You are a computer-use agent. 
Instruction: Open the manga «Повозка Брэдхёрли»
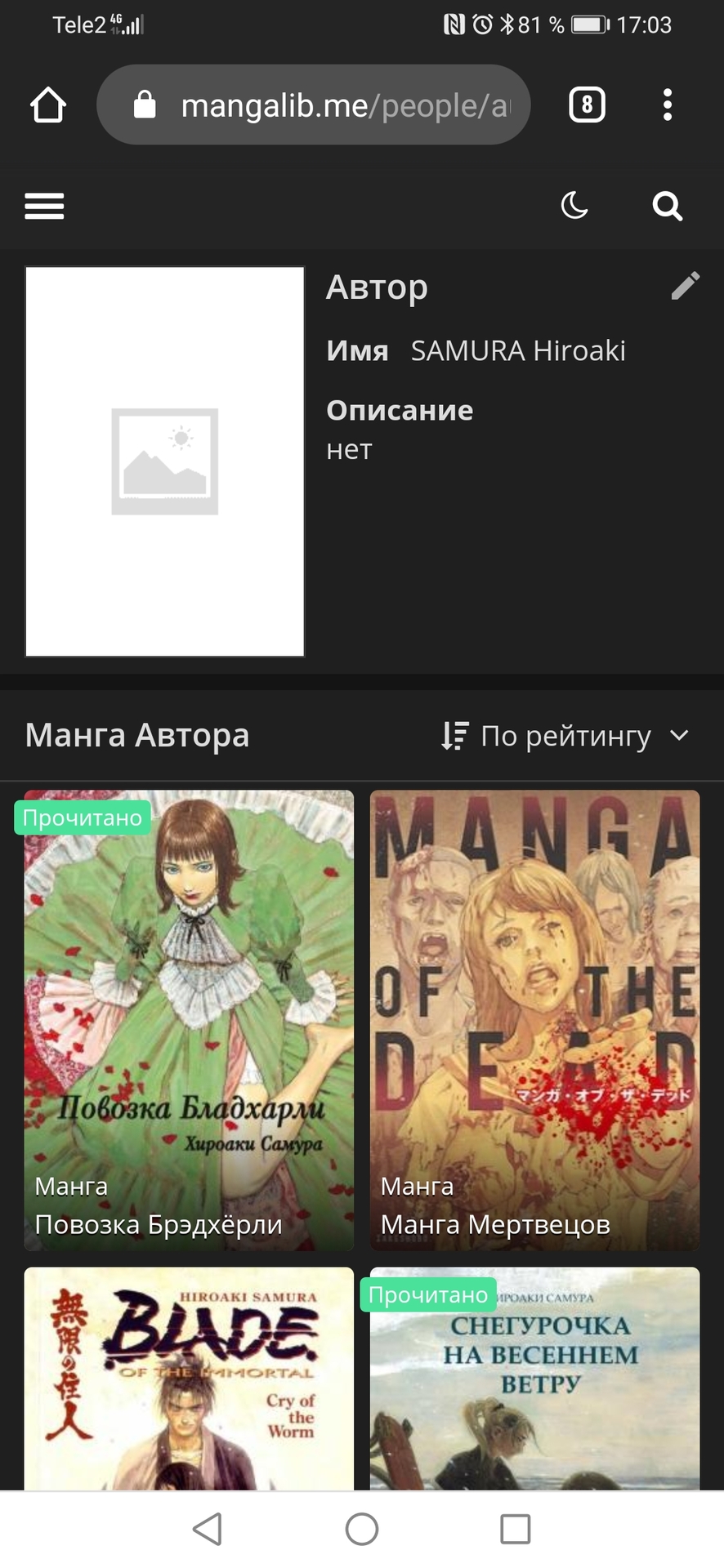pyautogui.click(x=189, y=1019)
